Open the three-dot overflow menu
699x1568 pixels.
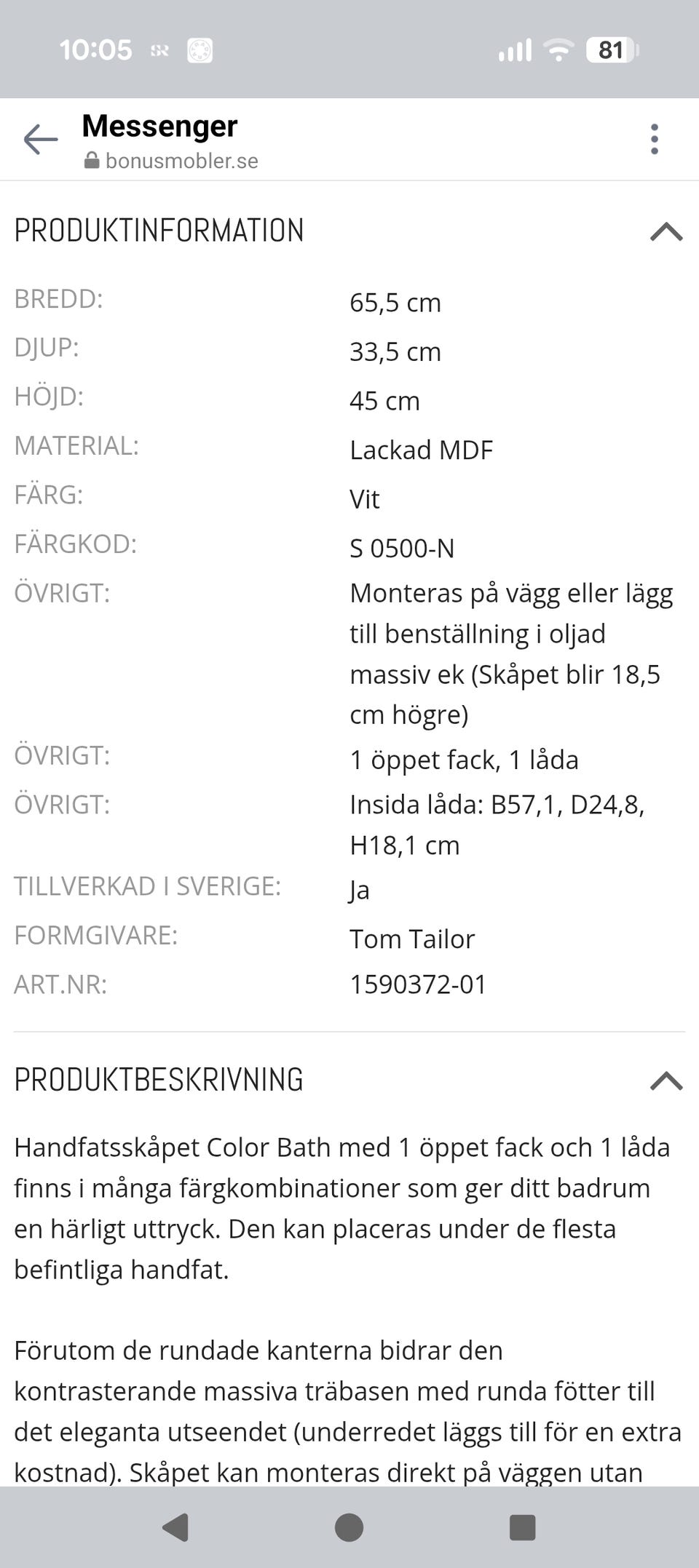point(655,138)
